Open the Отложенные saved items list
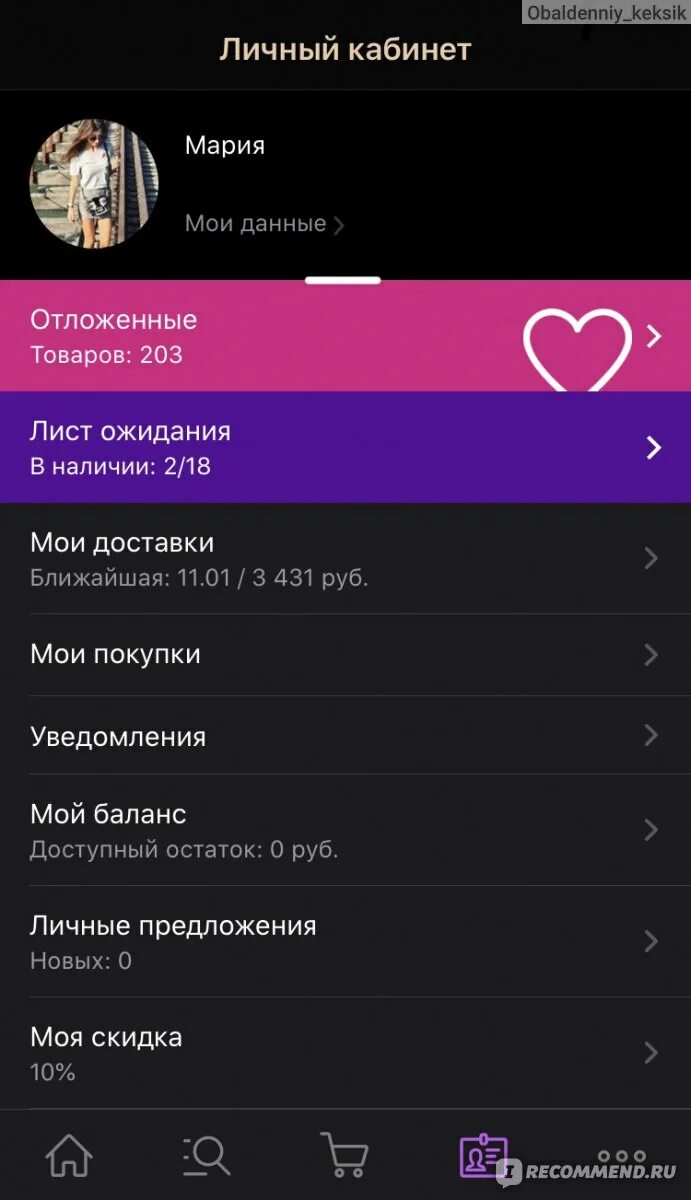Viewport: 691px width, 1200px height. (x=345, y=336)
